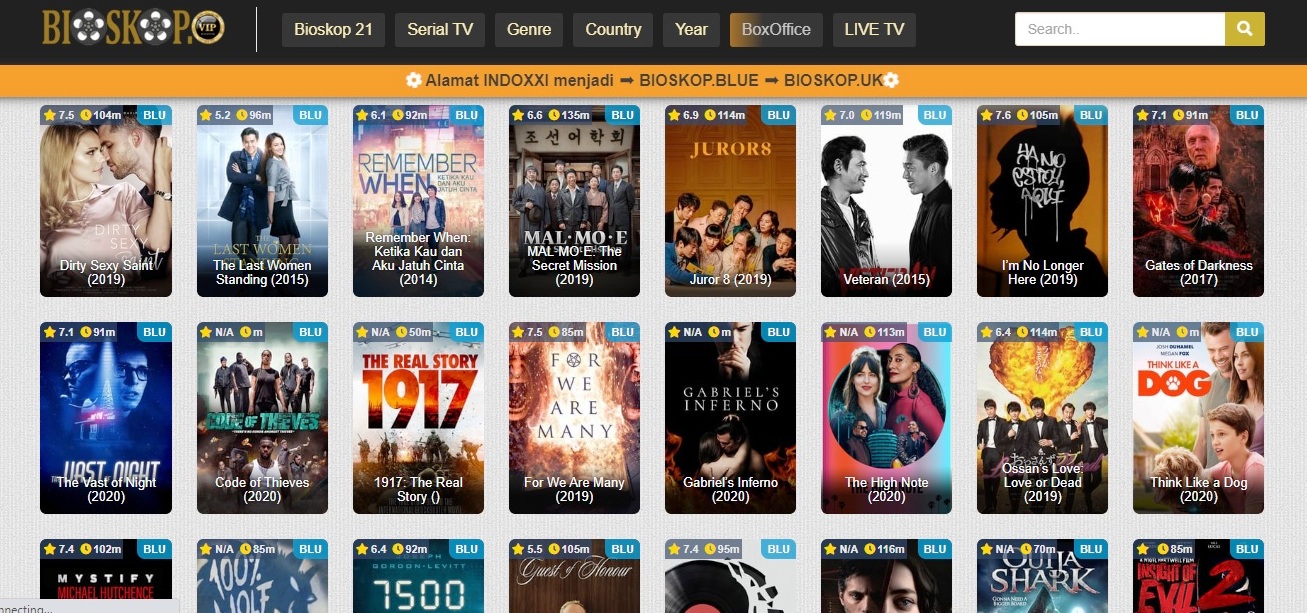This screenshot has height=613, width=1307.
Task: Open the Genre menu
Action: [528, 29]
